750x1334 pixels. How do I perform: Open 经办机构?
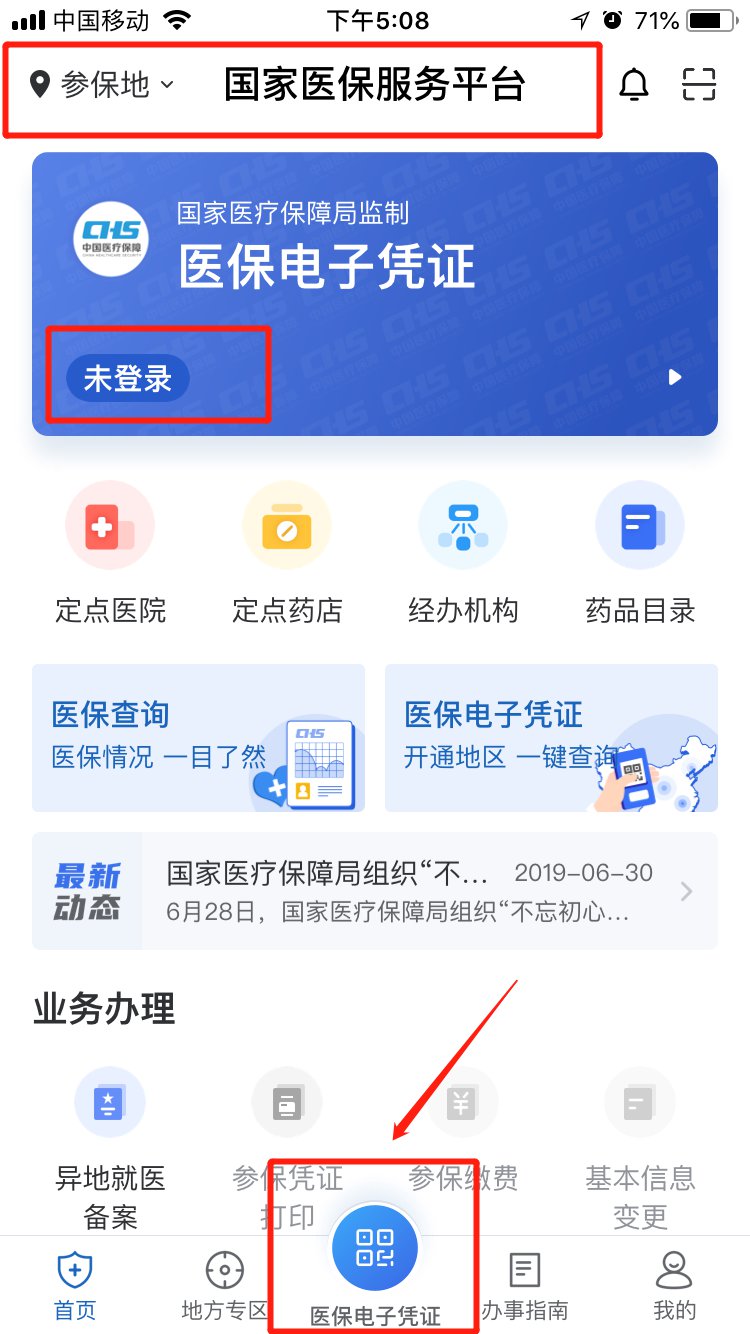(463, 555)
